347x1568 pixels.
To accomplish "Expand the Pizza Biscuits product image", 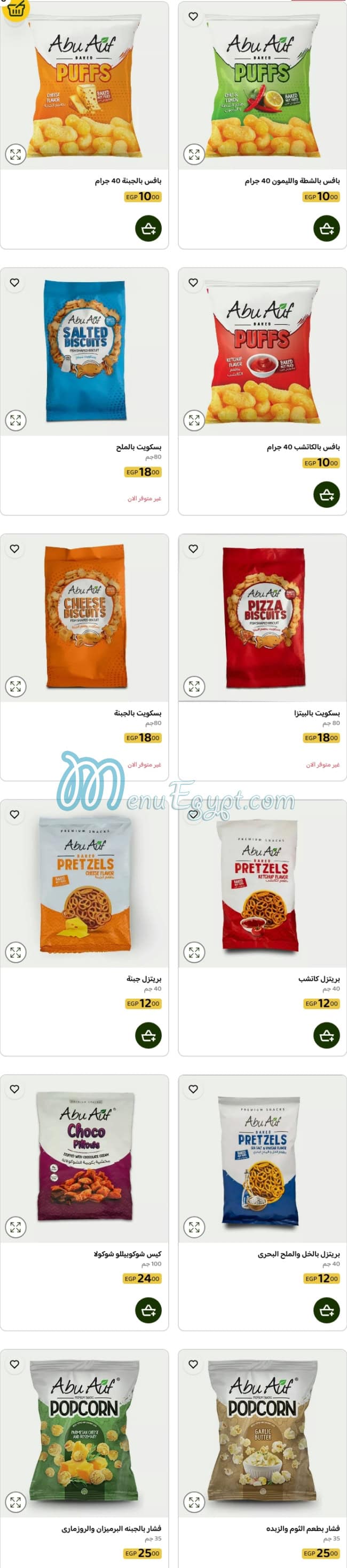I will point(194,686).
